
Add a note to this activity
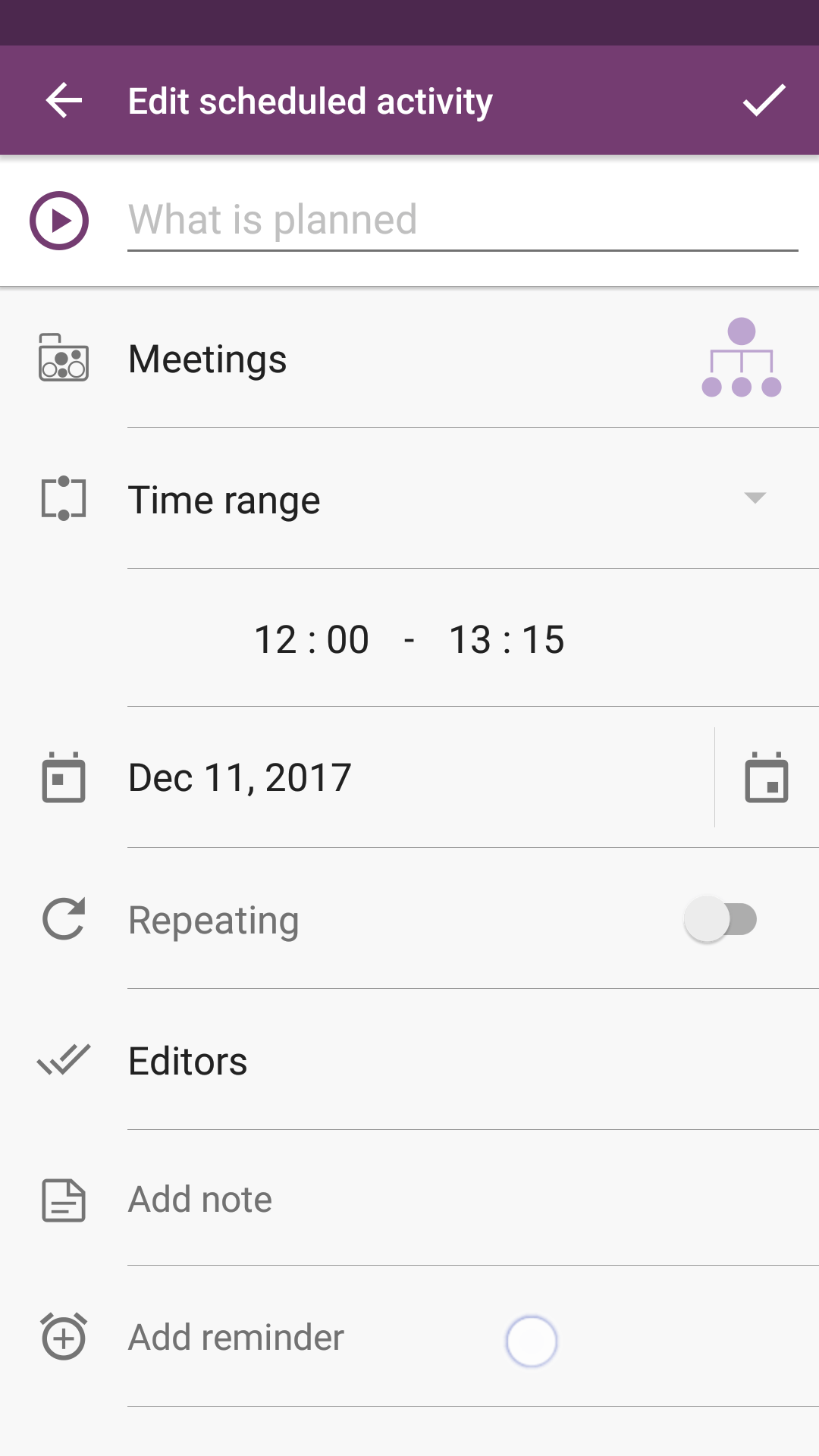pos(200,1200)
